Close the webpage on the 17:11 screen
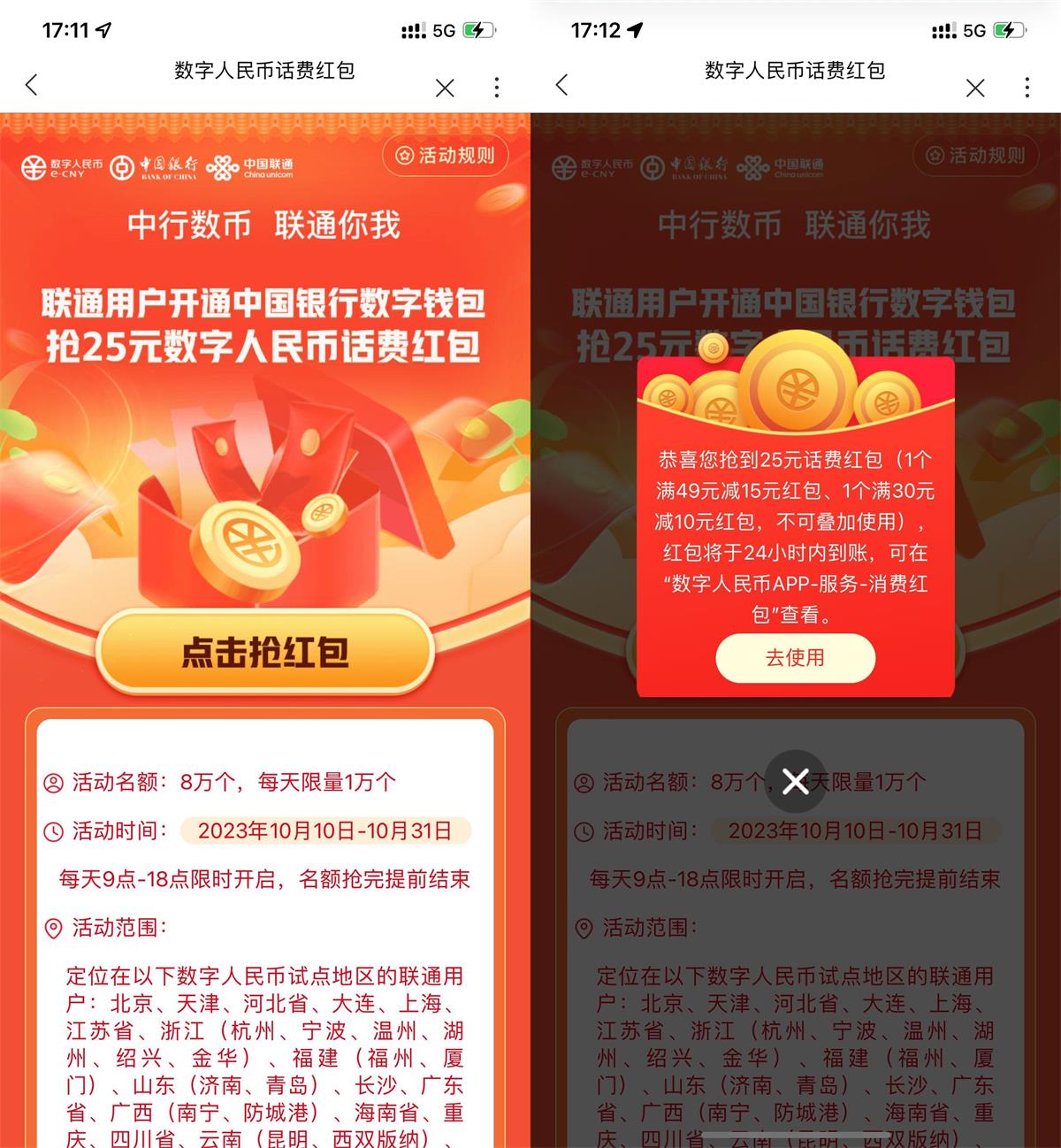Image resolution: width=1061 pixels, height=1148 pixels. coord(445,88)
